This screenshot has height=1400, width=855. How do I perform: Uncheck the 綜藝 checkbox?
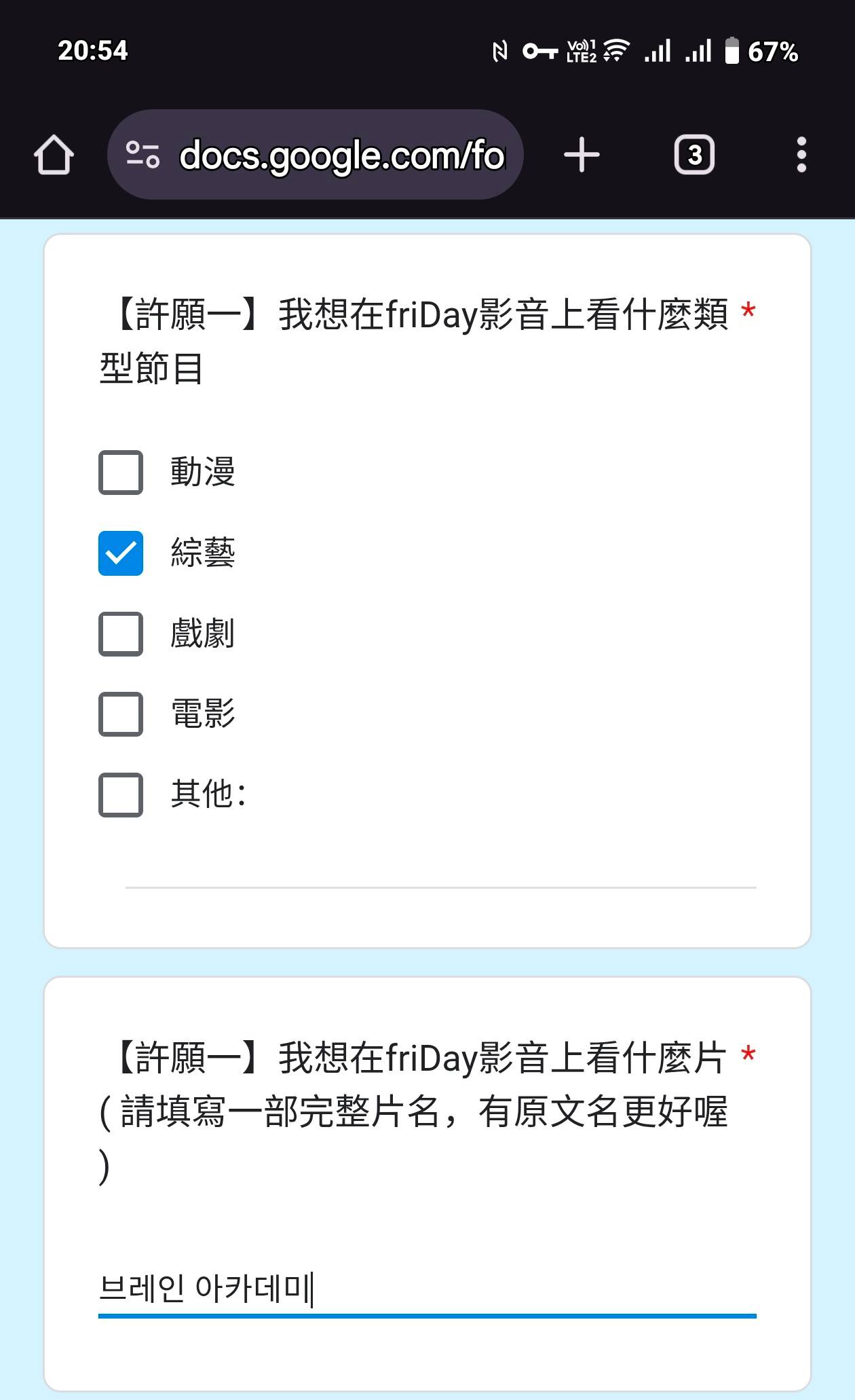(x=121, y=553)
